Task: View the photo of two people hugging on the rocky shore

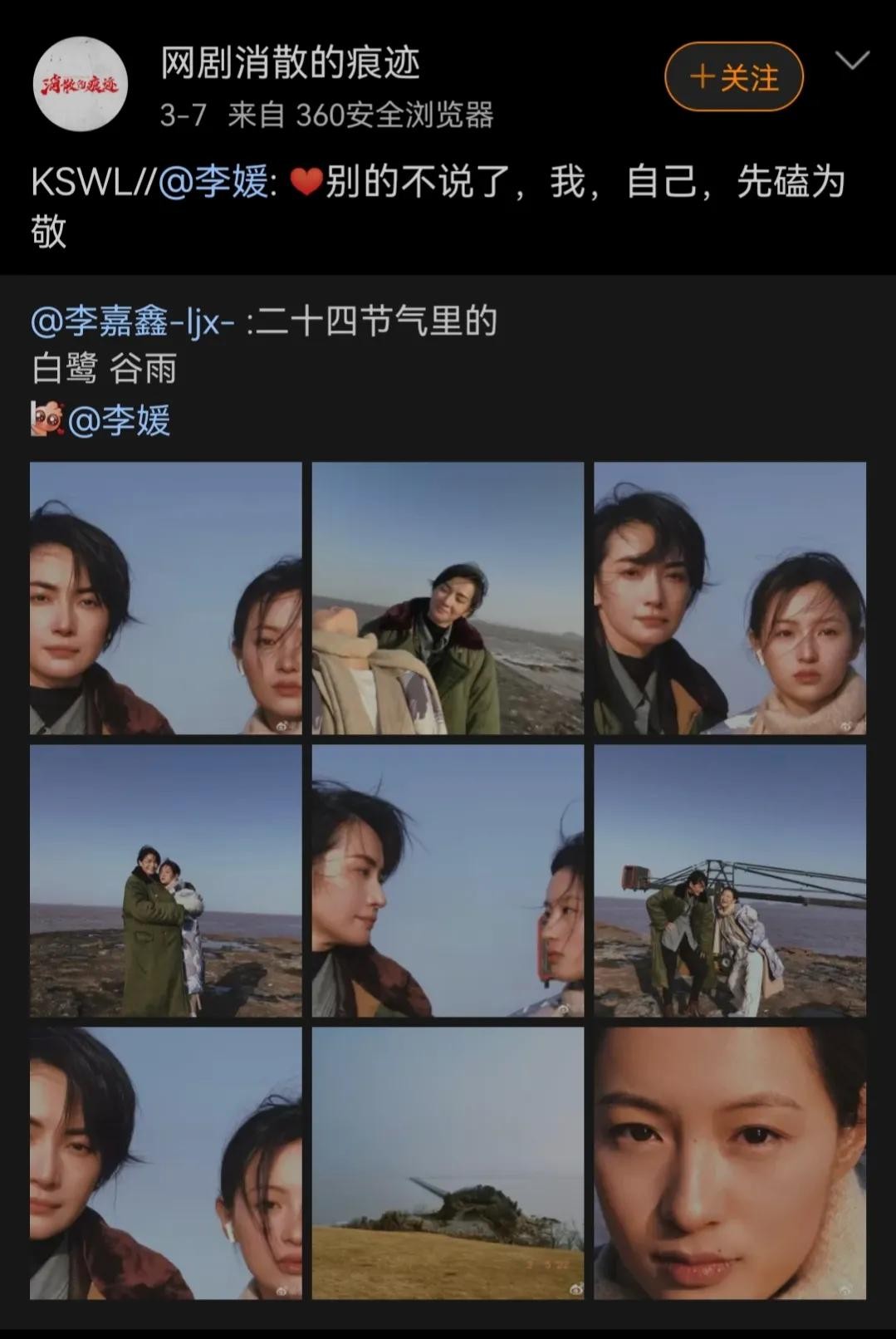Action: click(x=165, y=880)
